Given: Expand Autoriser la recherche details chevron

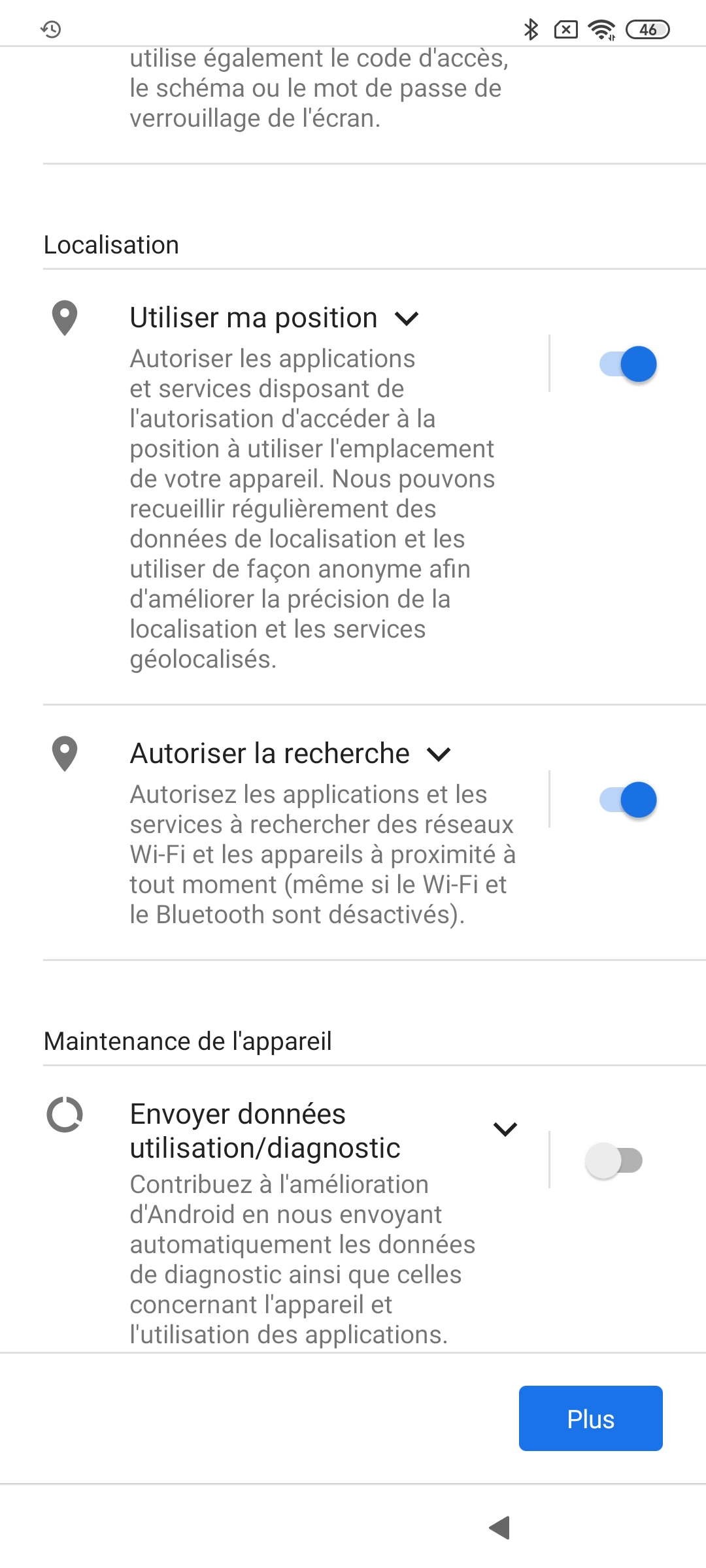Looking at the screenshot, I should coord(439,755).
